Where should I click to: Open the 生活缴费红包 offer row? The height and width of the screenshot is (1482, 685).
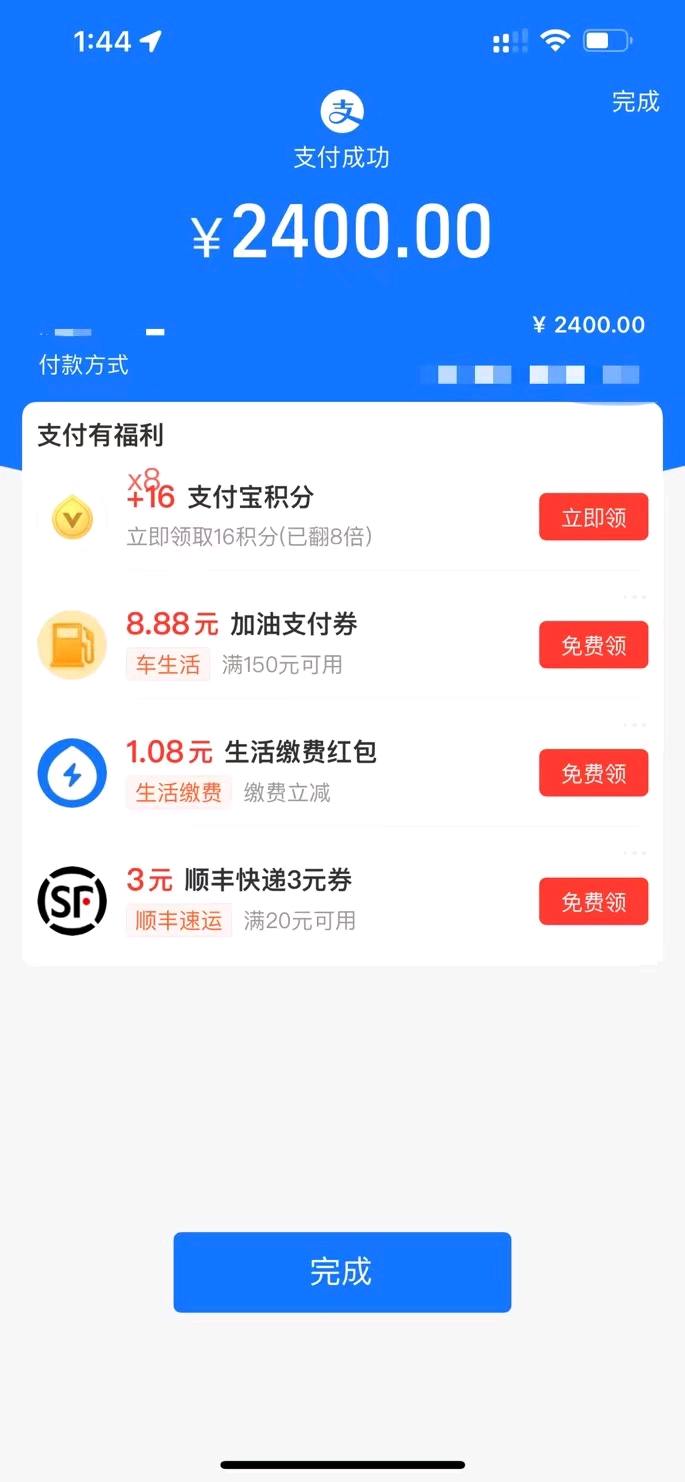(342, 770)
